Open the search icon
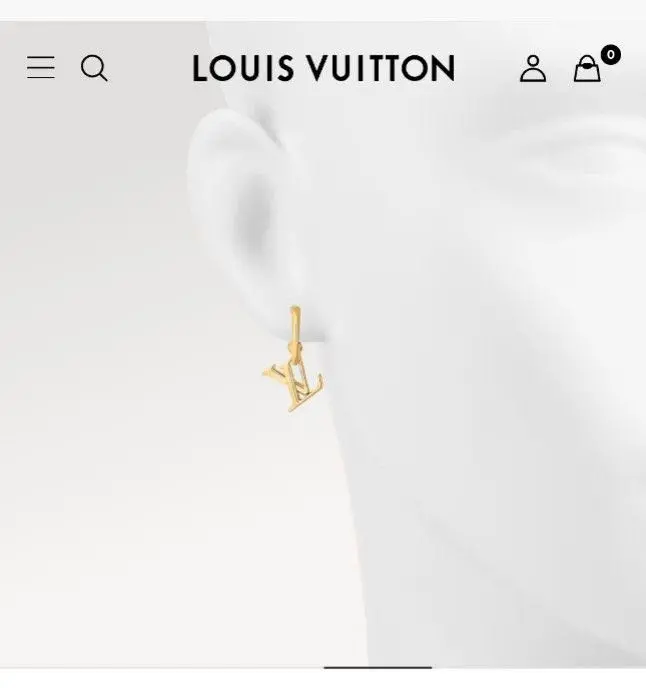The height and width of the screenshot is (688, 646). [94, 68]
